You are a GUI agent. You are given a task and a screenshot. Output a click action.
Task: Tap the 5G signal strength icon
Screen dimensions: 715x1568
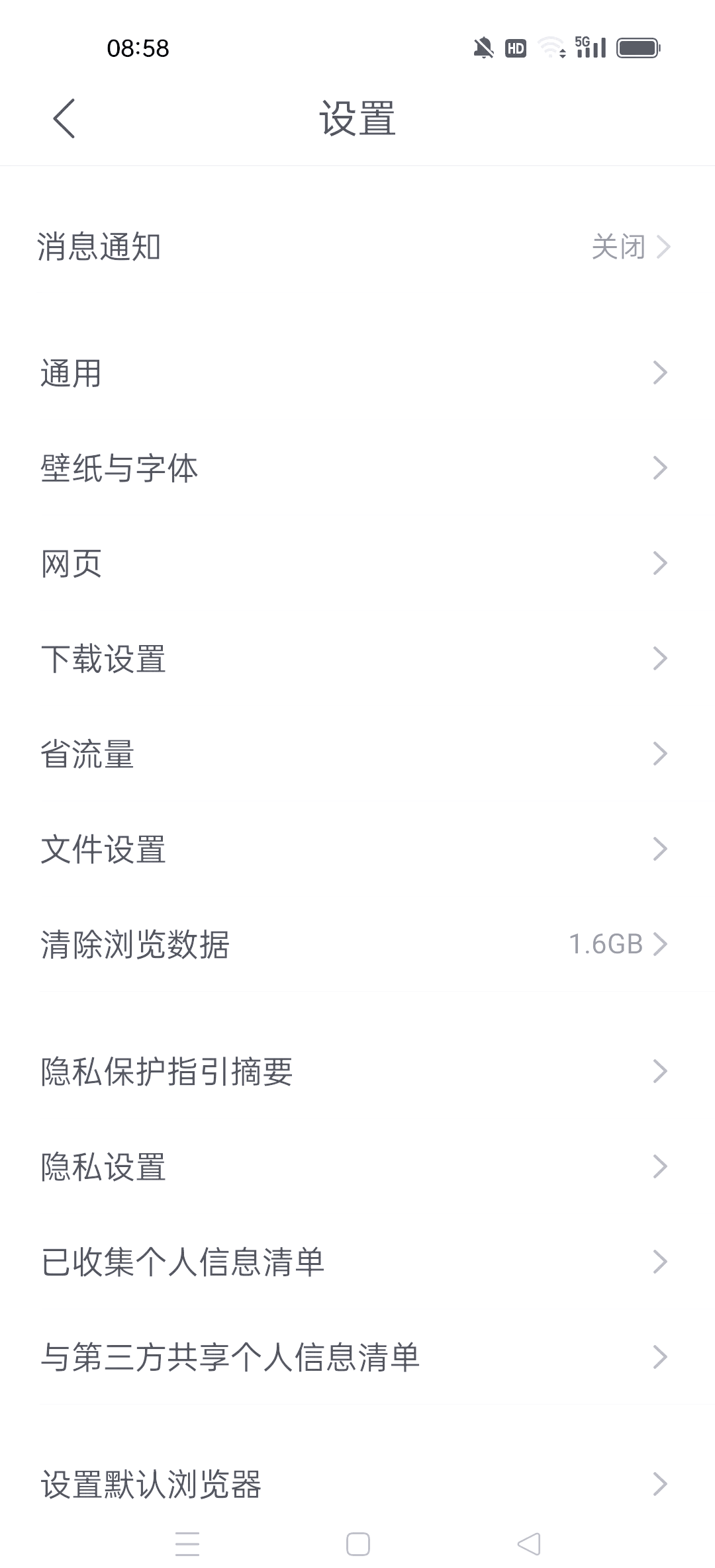(591, 47)
